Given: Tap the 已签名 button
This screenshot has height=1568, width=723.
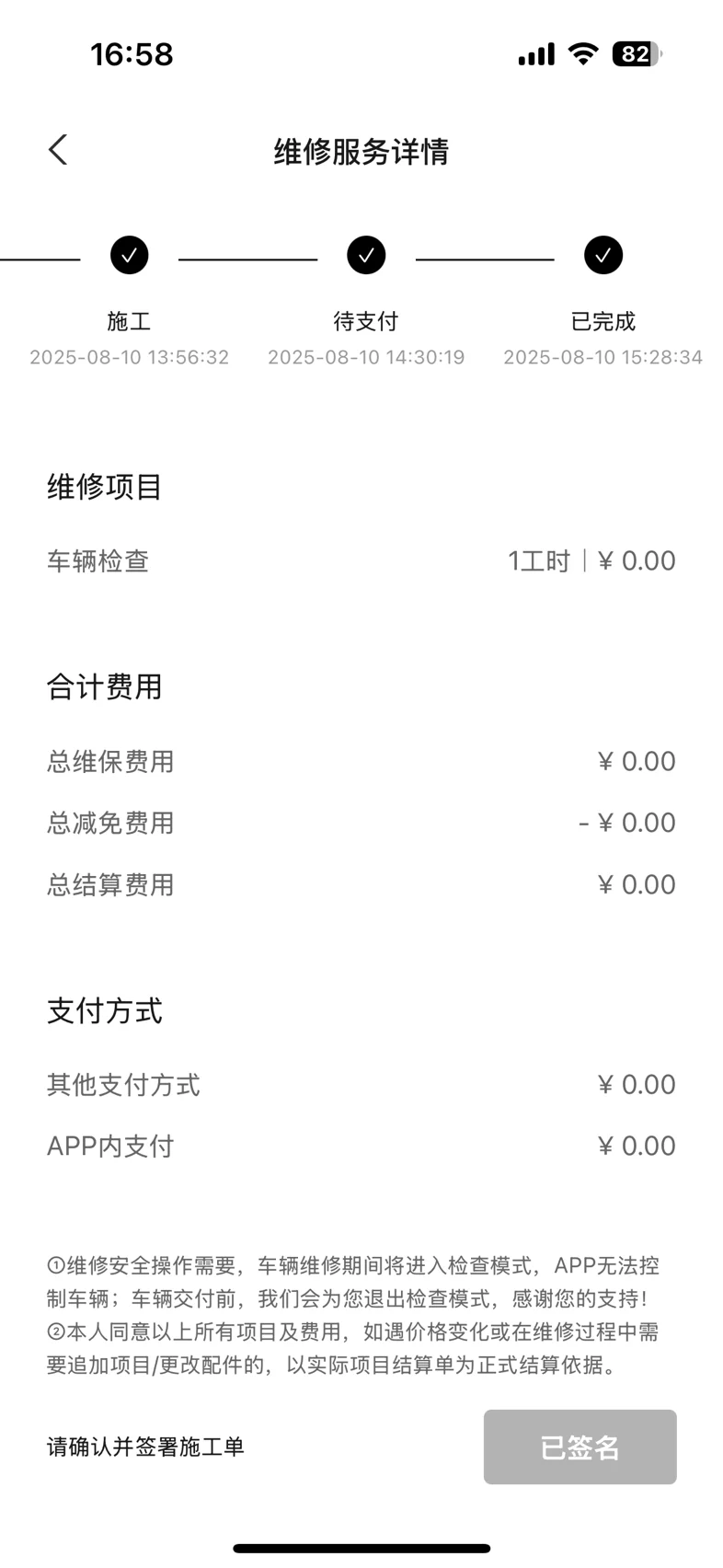Looking at the screenshot, I should (x=580, y=1447).
